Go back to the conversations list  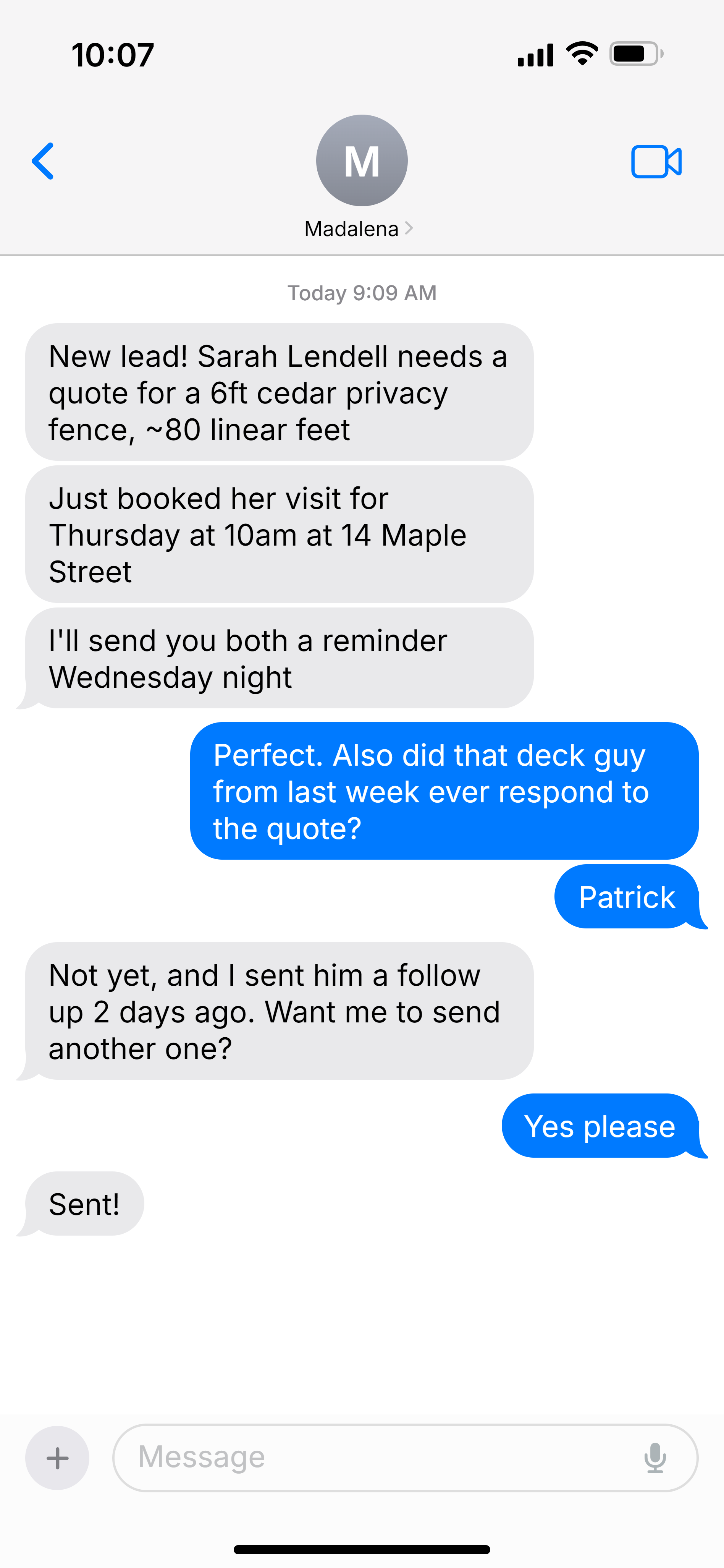43,161
